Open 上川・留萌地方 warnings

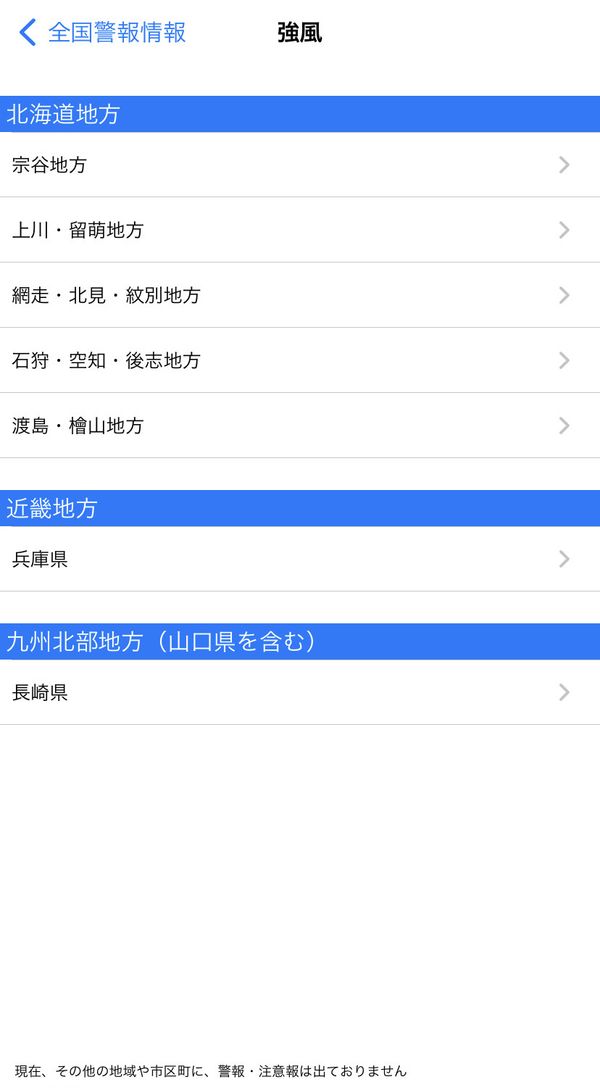(300, 230)
